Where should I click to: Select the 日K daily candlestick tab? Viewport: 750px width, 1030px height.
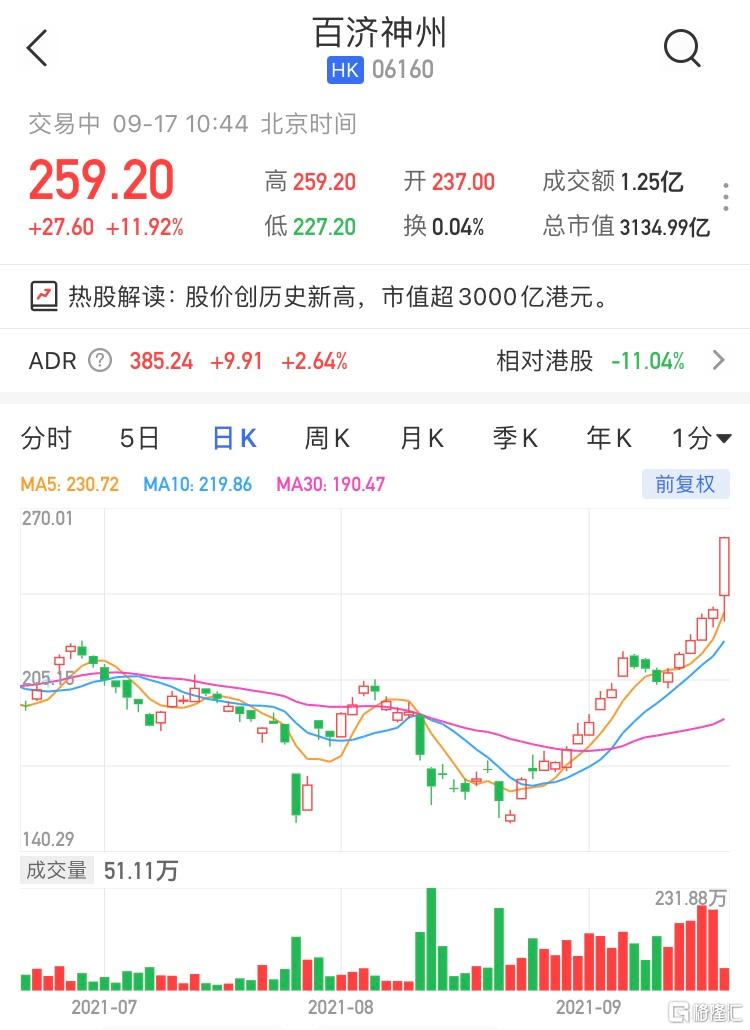(x=234, y=438)
